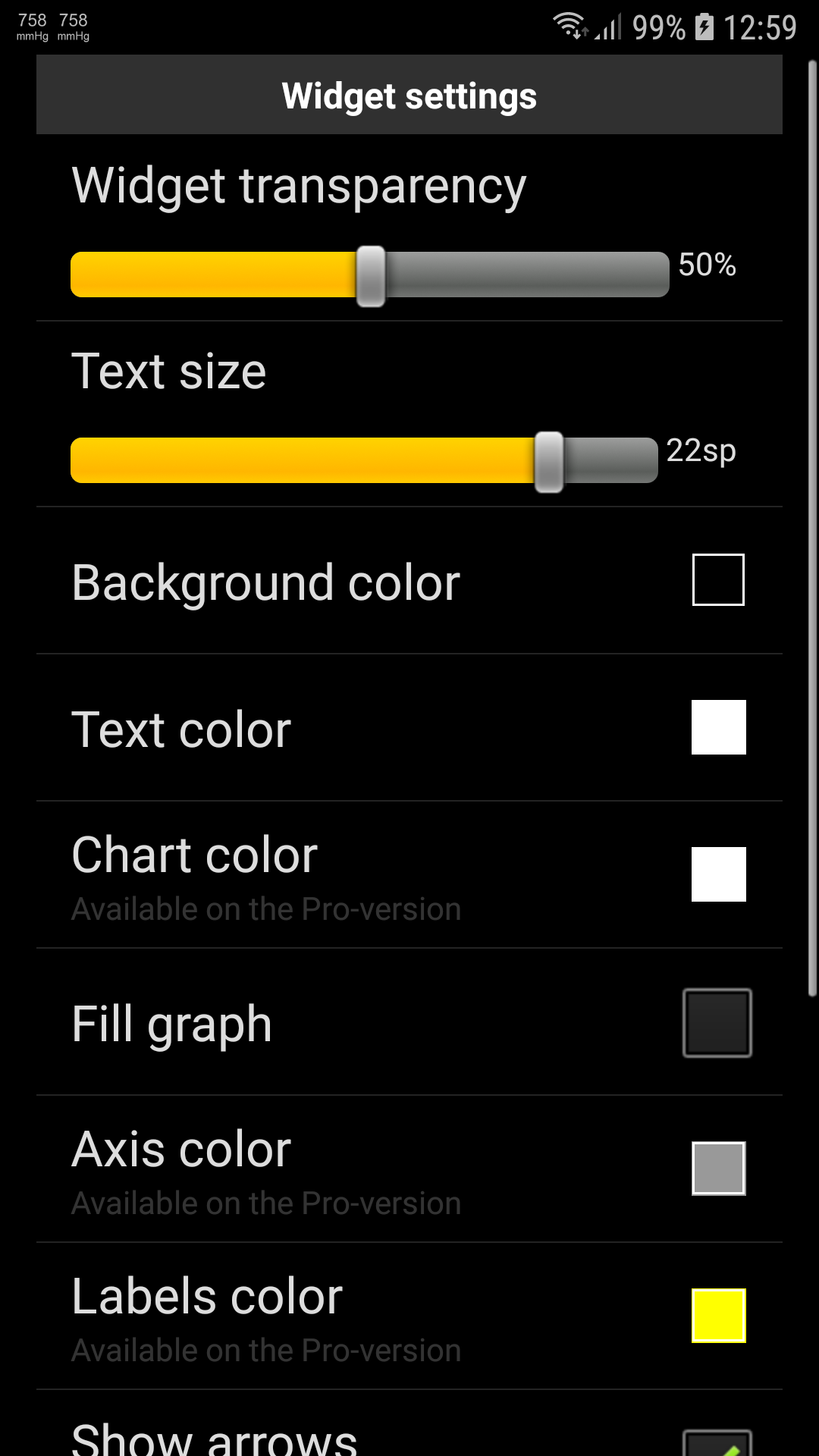Image resolution: width=819 pixels, height=1456 pixels.
Task: Select the Chart color row
Action: click(x=409, y=875)
